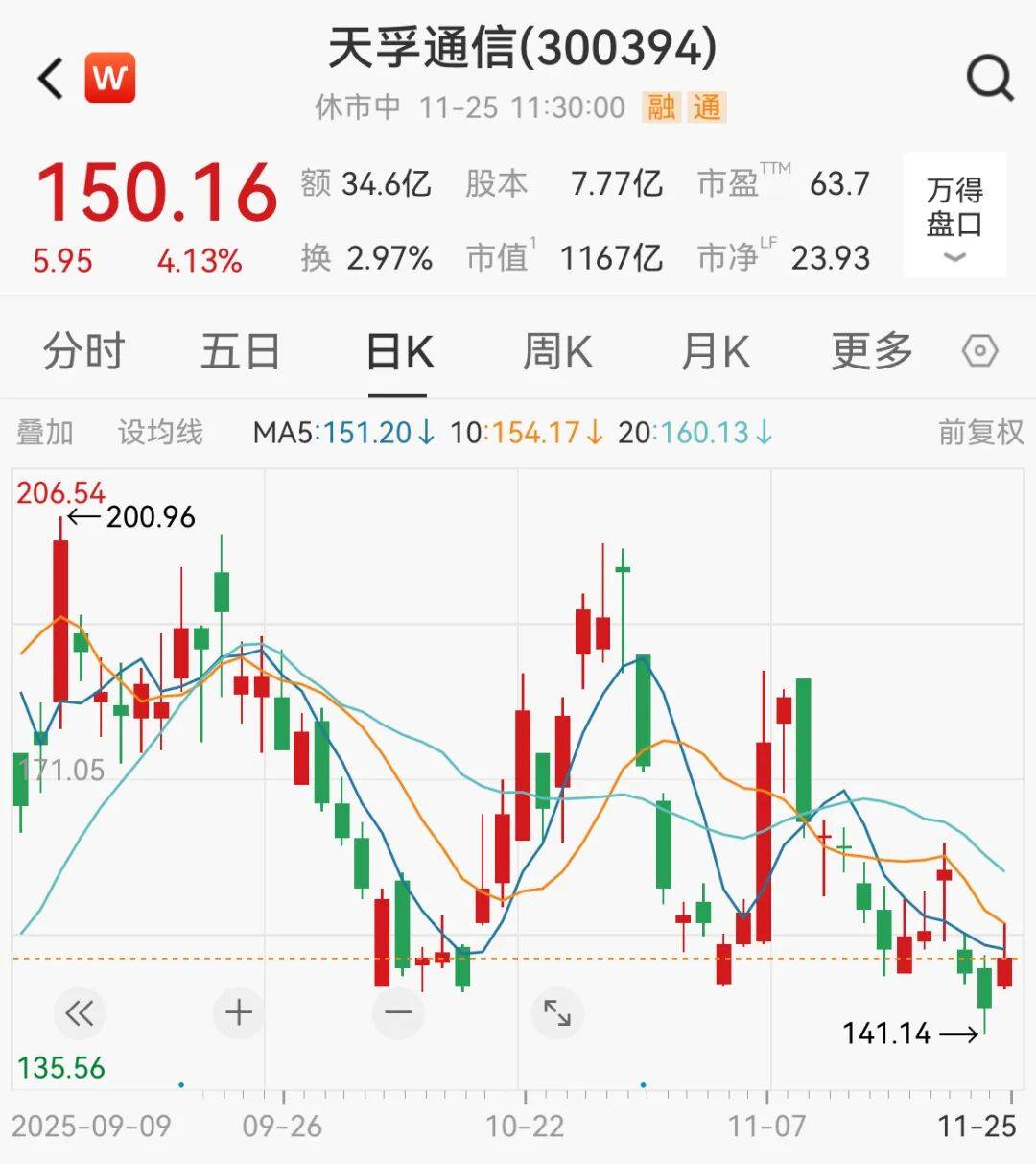Zoom out with the minus icon
The width and height of the screenshot is (1036, 1164).
397,1012
